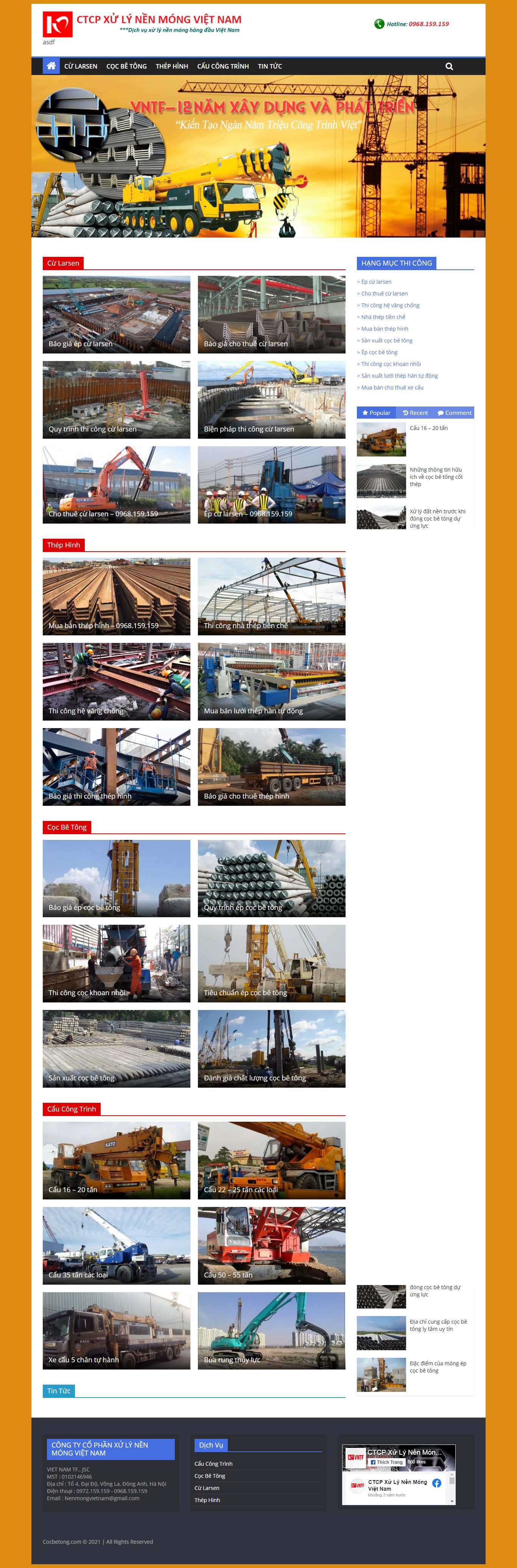The image size is (517, 1568).
Task: Open sidebar link Thi công cọc khoan nhồi
Action: coord(391,364)
